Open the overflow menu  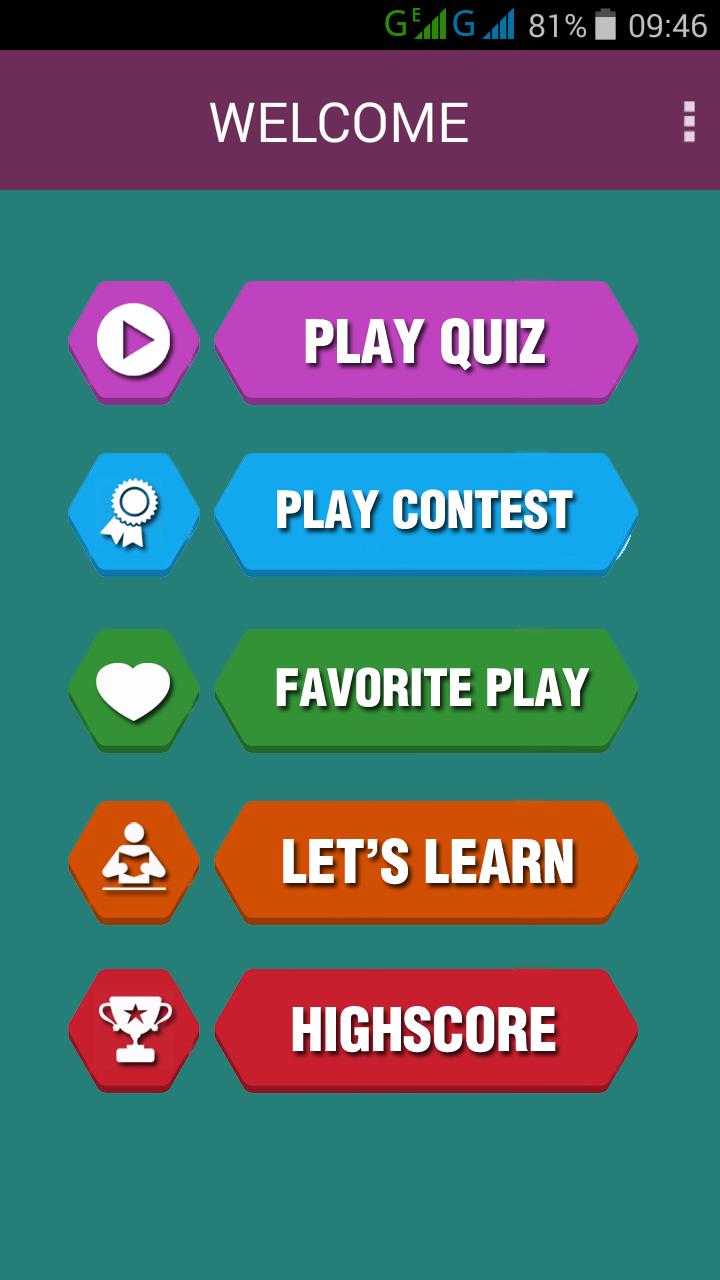[x=689, y=121]
